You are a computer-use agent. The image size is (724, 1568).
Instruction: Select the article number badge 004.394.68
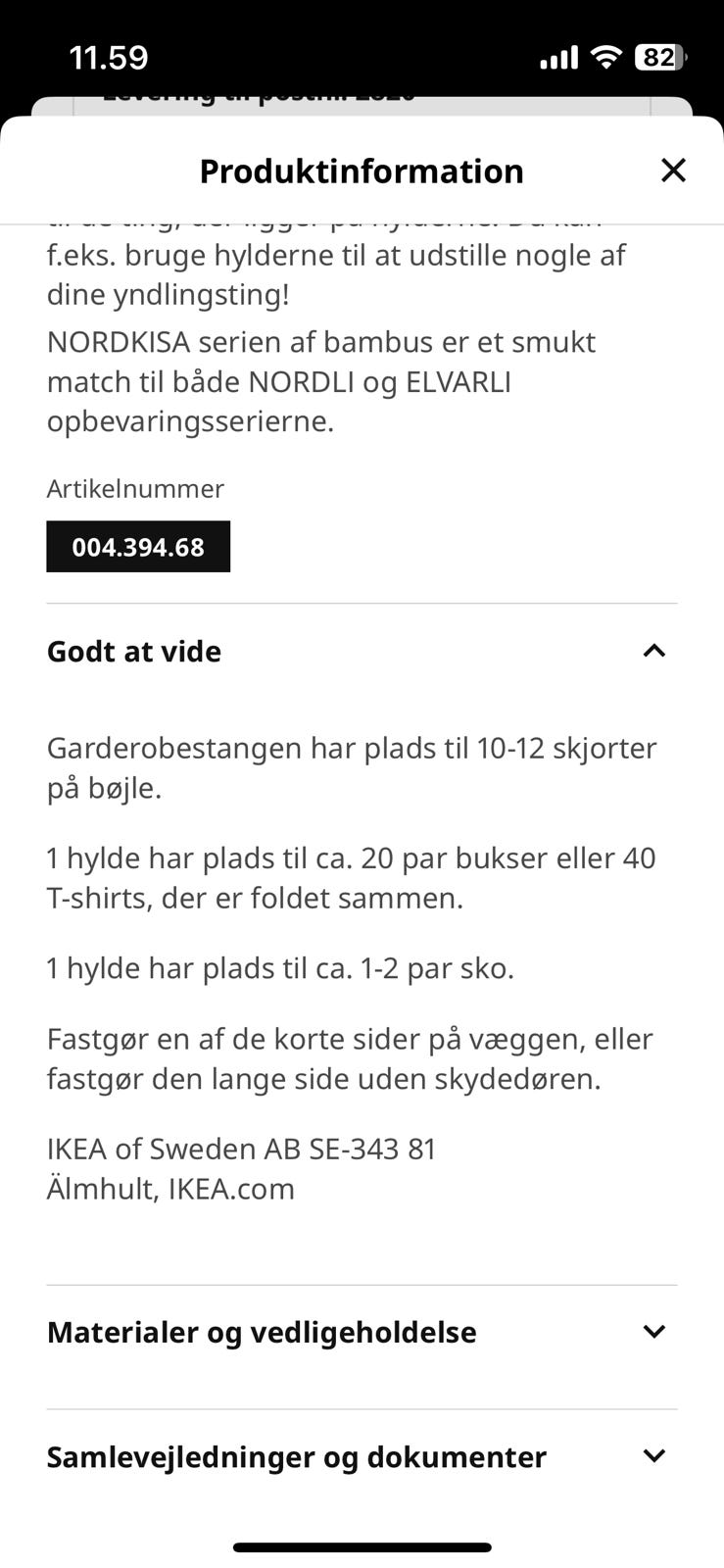(137, 546)
